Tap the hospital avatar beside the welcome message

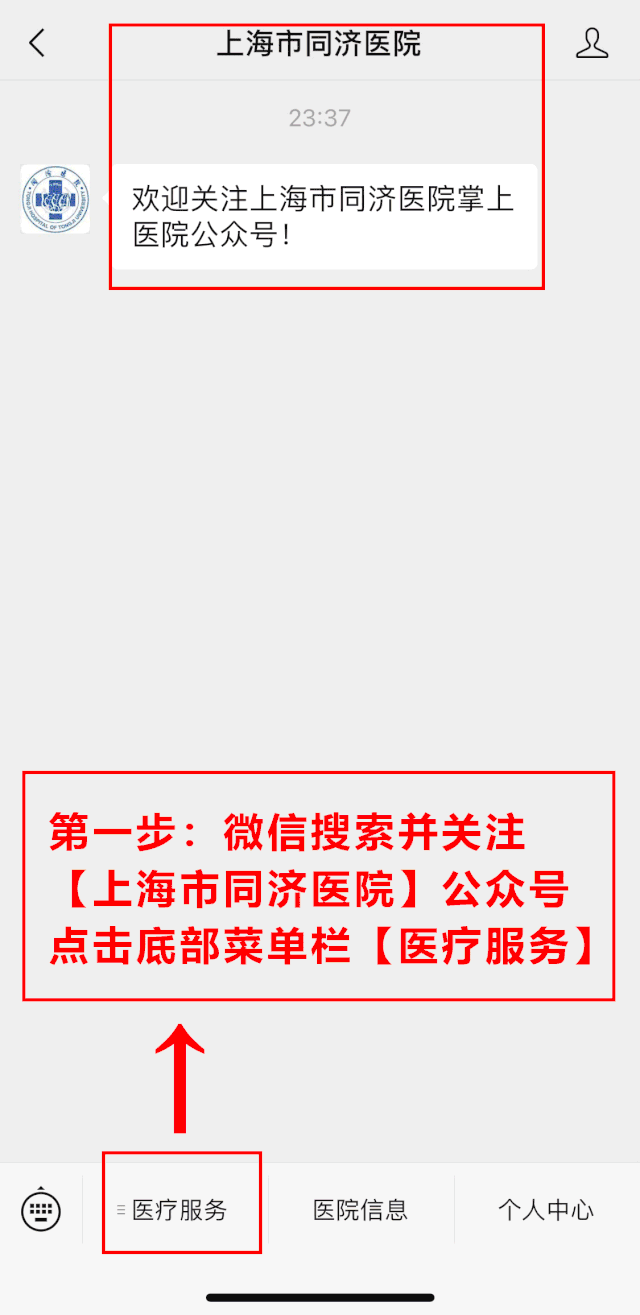point(55,199)
